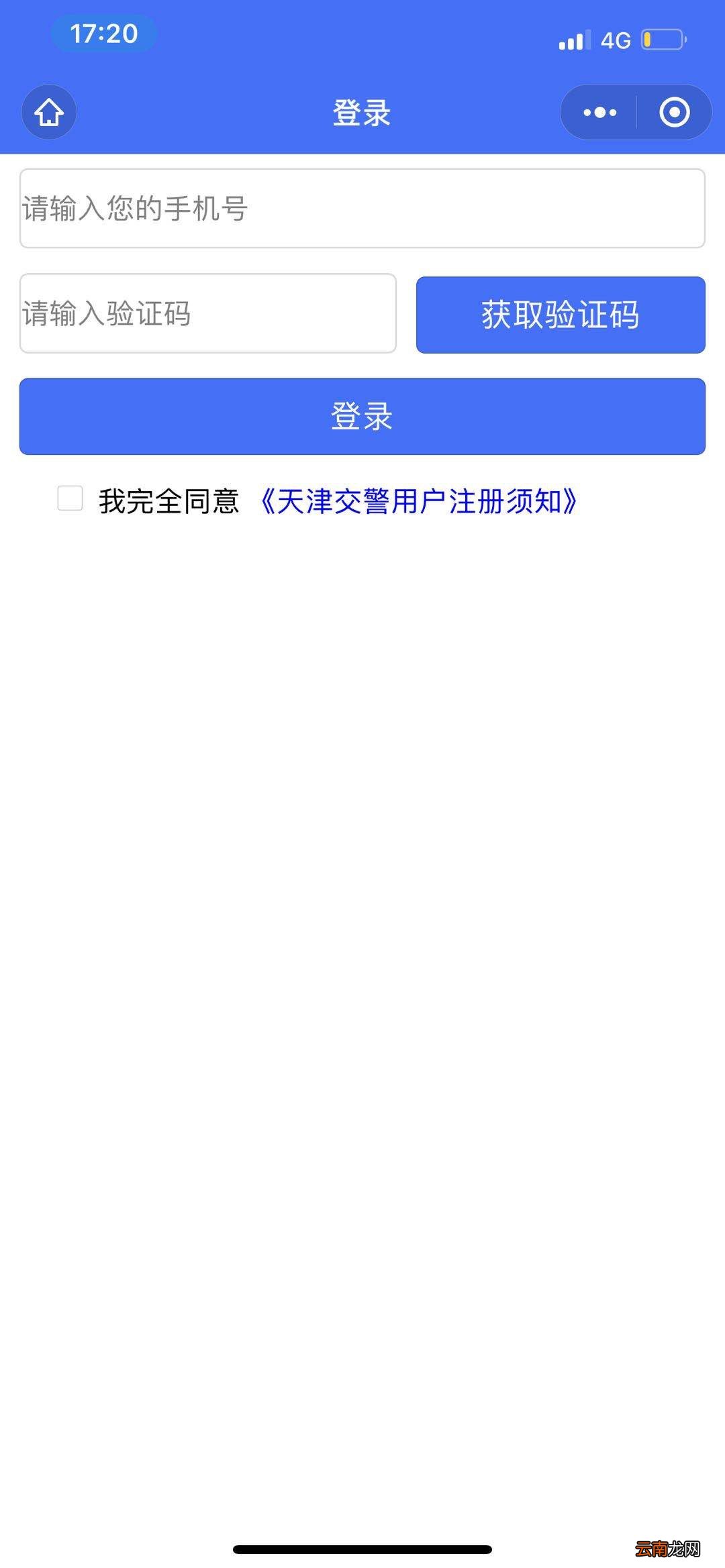Tap the status bar time 17:20
This screenshot has width=725, height=1568.
[105, 32]
